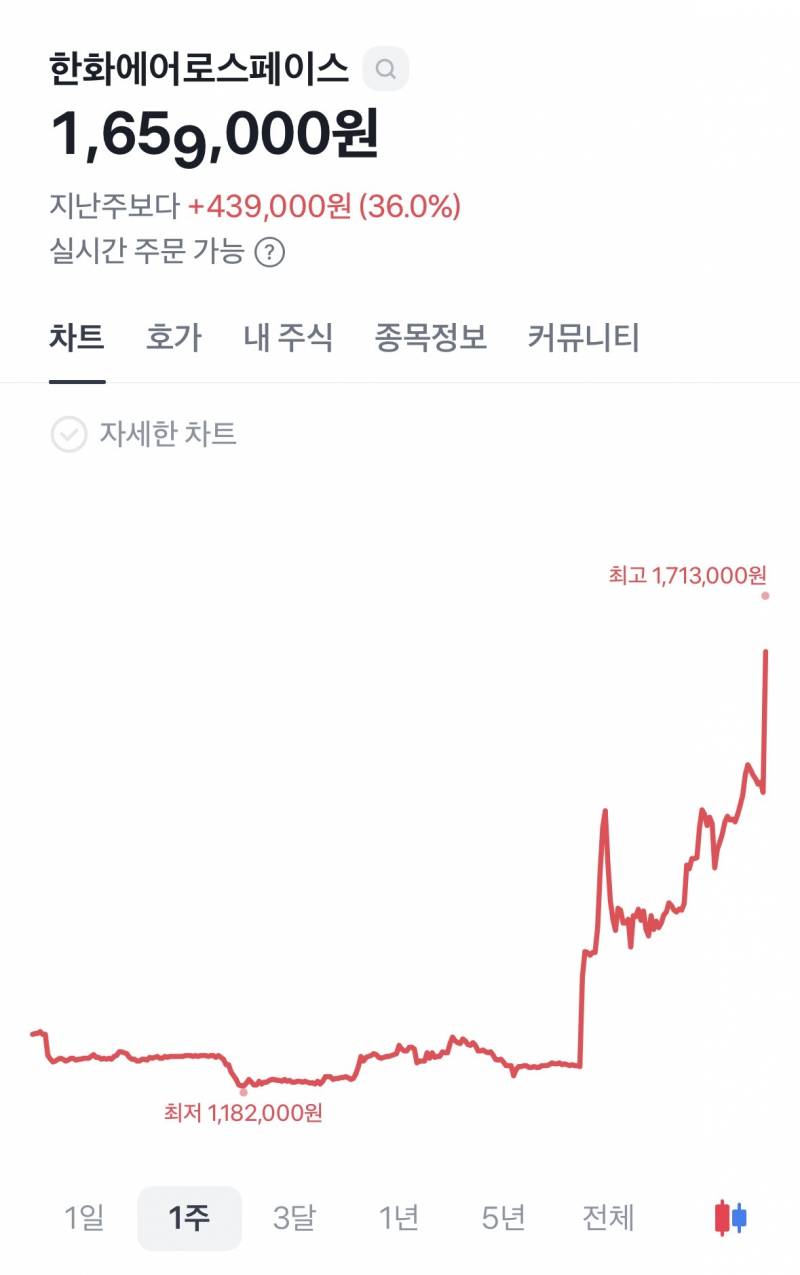Stay on the 차트 tab
Viewport: 800px width, 1275px height.
[x=78, y=338]
